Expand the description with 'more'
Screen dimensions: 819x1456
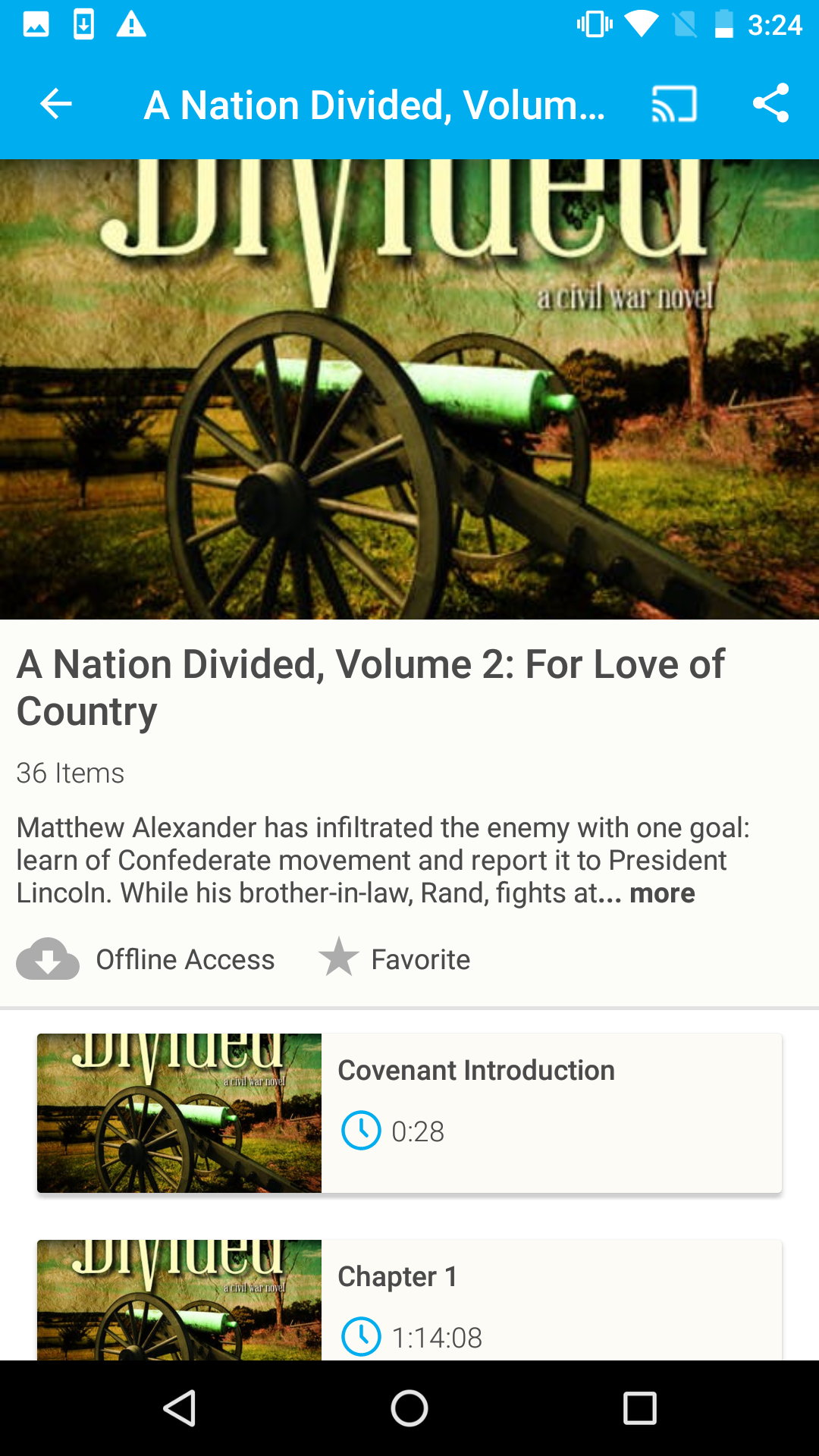pos(662,893)
